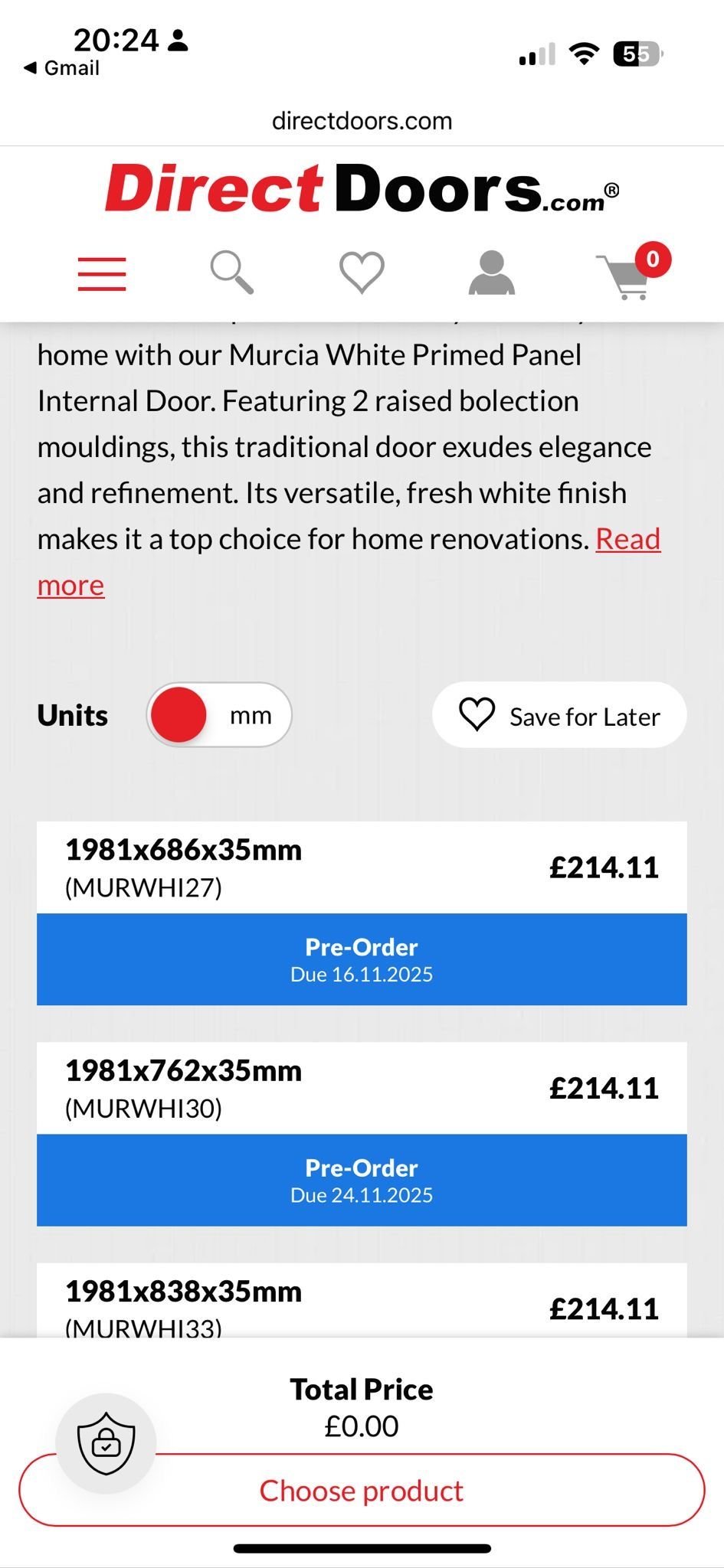The width and height of the screenshot is (724, 1568).
Task: Open the directdoors.com address bar
Action: [362, 121]
